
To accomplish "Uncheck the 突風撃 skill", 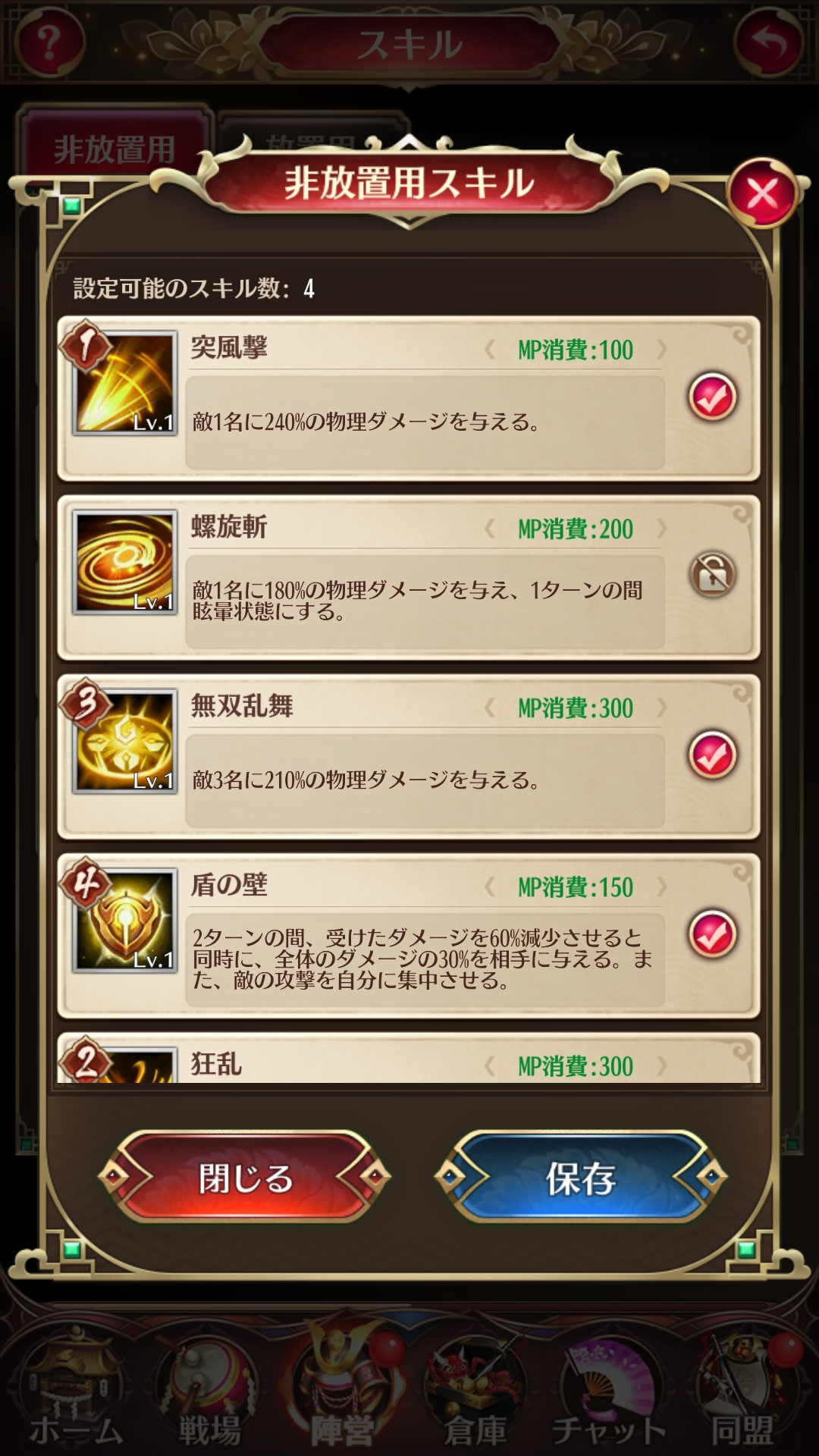I will click(x=712, y=397).
